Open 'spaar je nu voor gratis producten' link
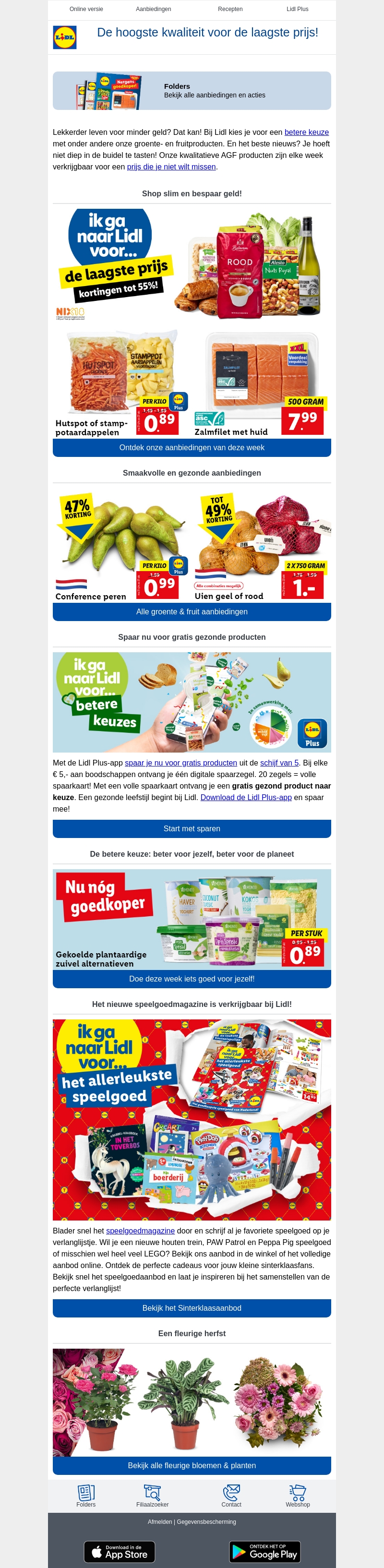This screenshot has width=384, height=1568. [x=181, y=763]
